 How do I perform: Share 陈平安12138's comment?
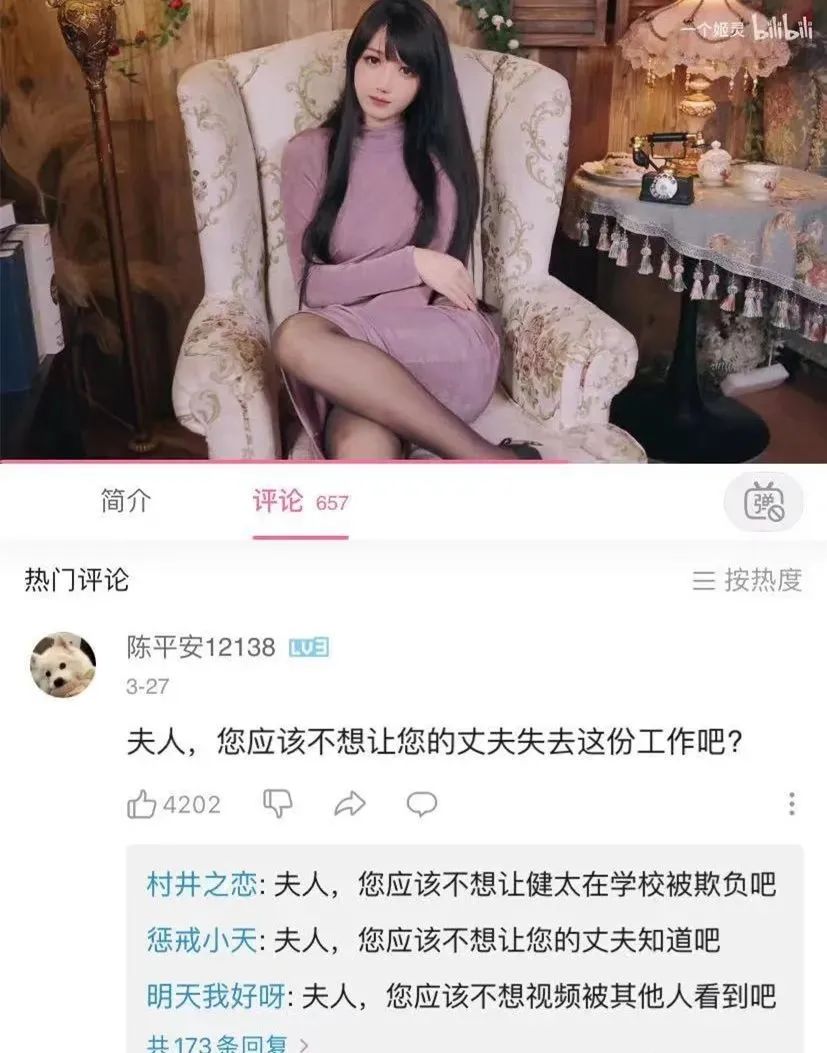click(349, 803)
